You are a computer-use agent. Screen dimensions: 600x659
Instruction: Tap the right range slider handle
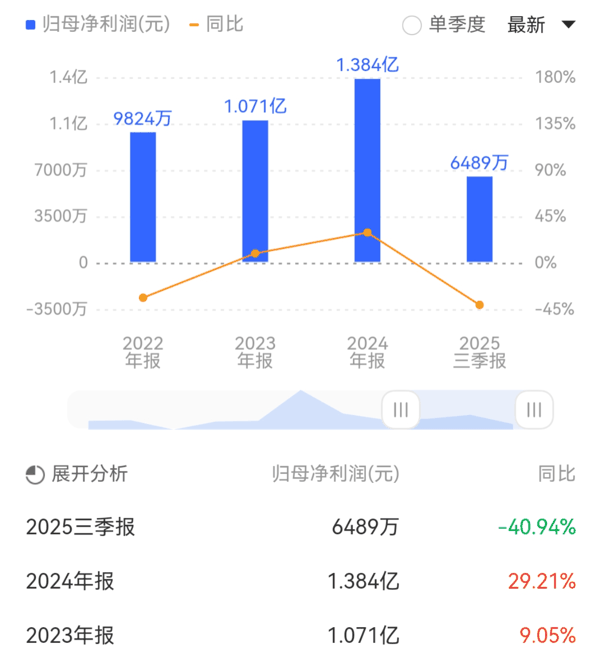pos(534,409)
